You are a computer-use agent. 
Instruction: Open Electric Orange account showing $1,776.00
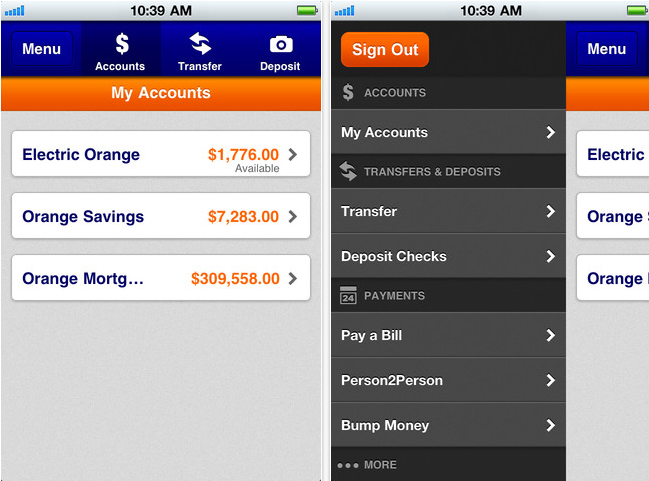pos(160,155)
